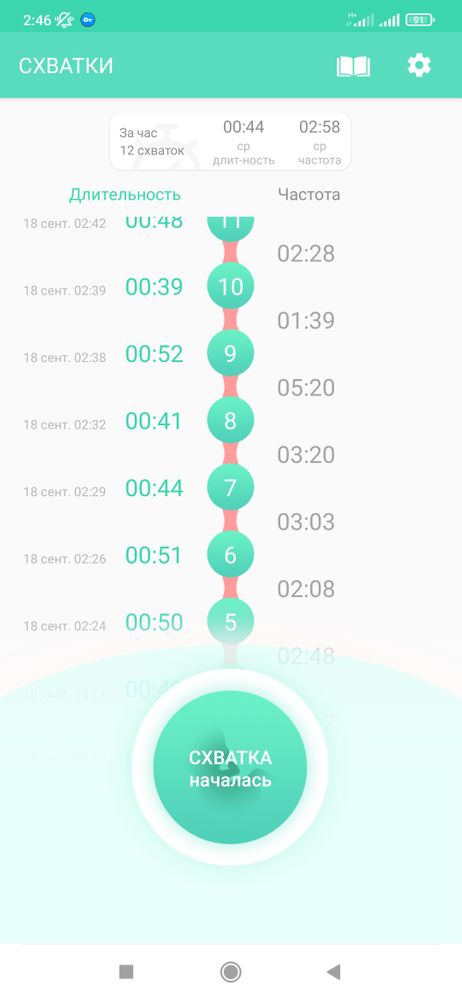The width and height of the screenshot is (462, 1000).
Task: Open contraction number 10 entry
Action: pyautogui.click(x=230, y=287)
